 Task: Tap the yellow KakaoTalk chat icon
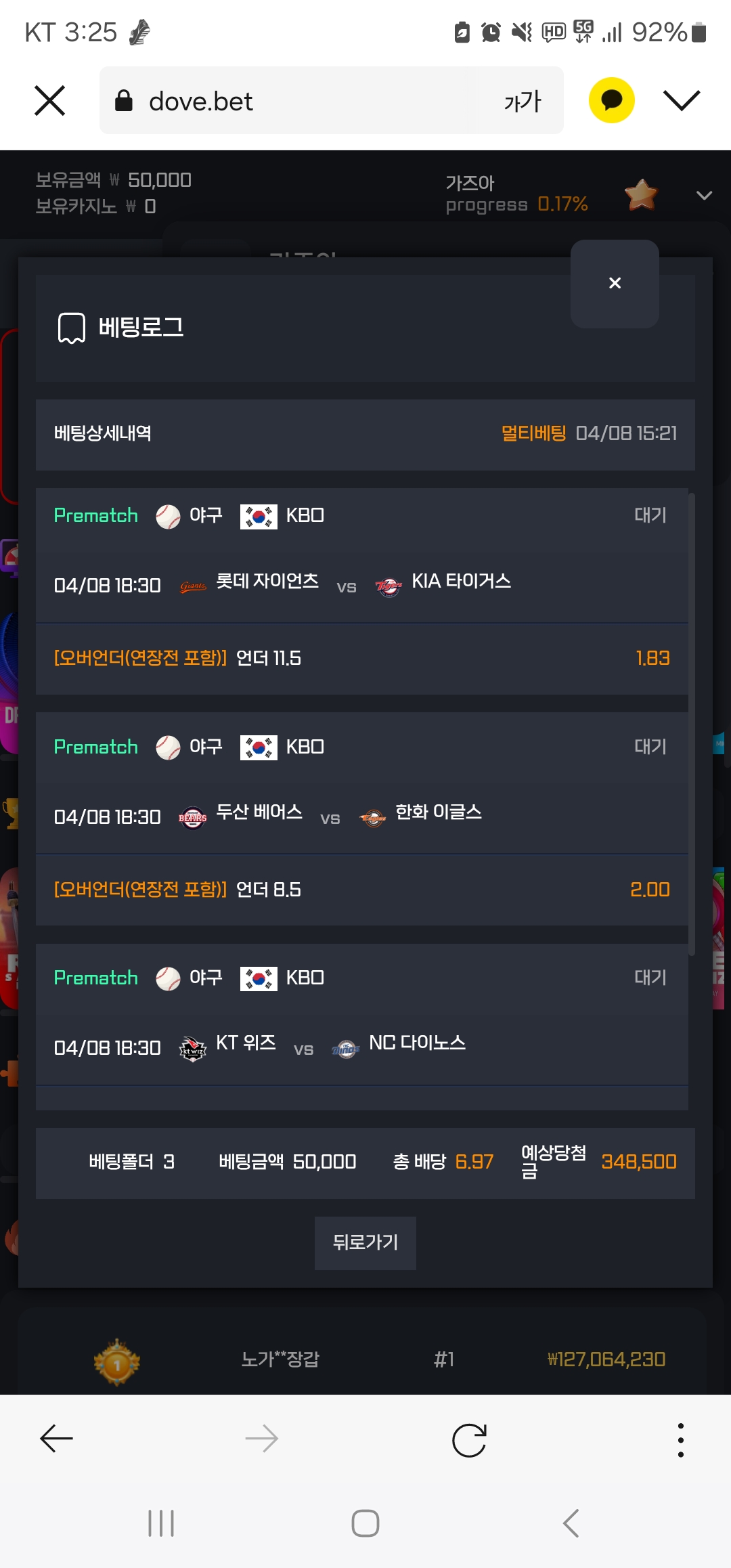pos(612,100)
